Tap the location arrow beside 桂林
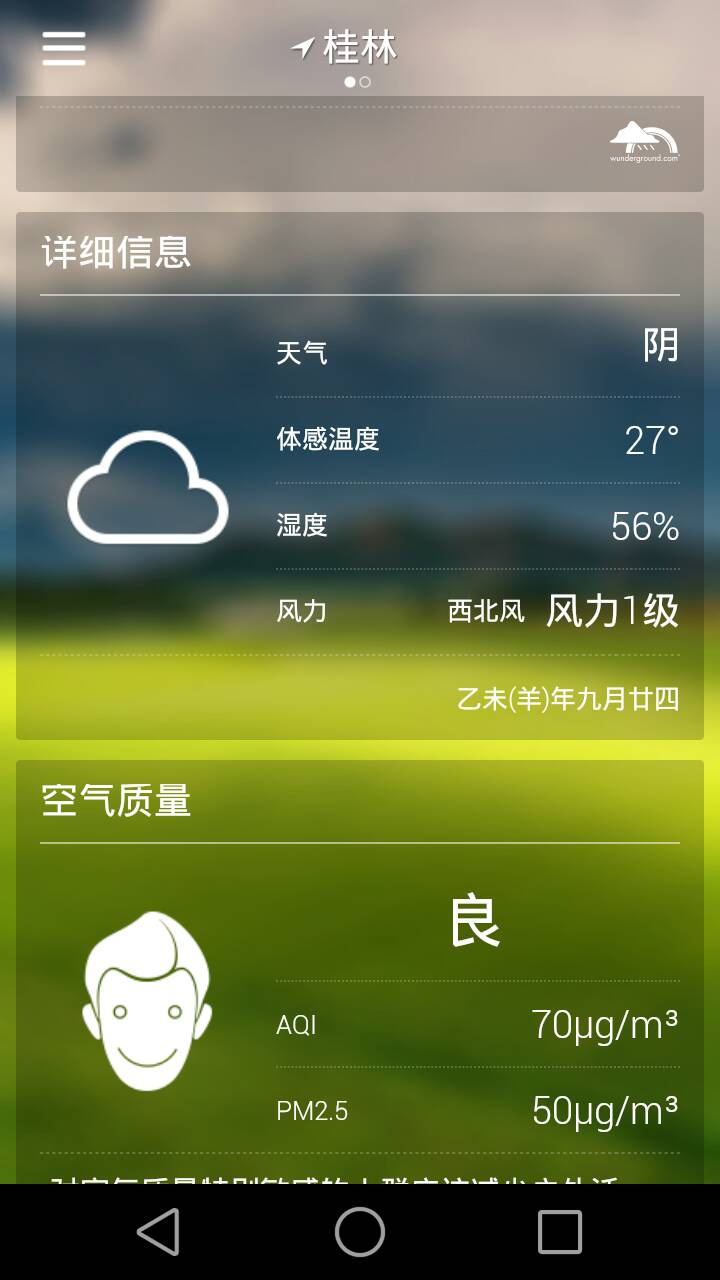 [x=303, y=44]
